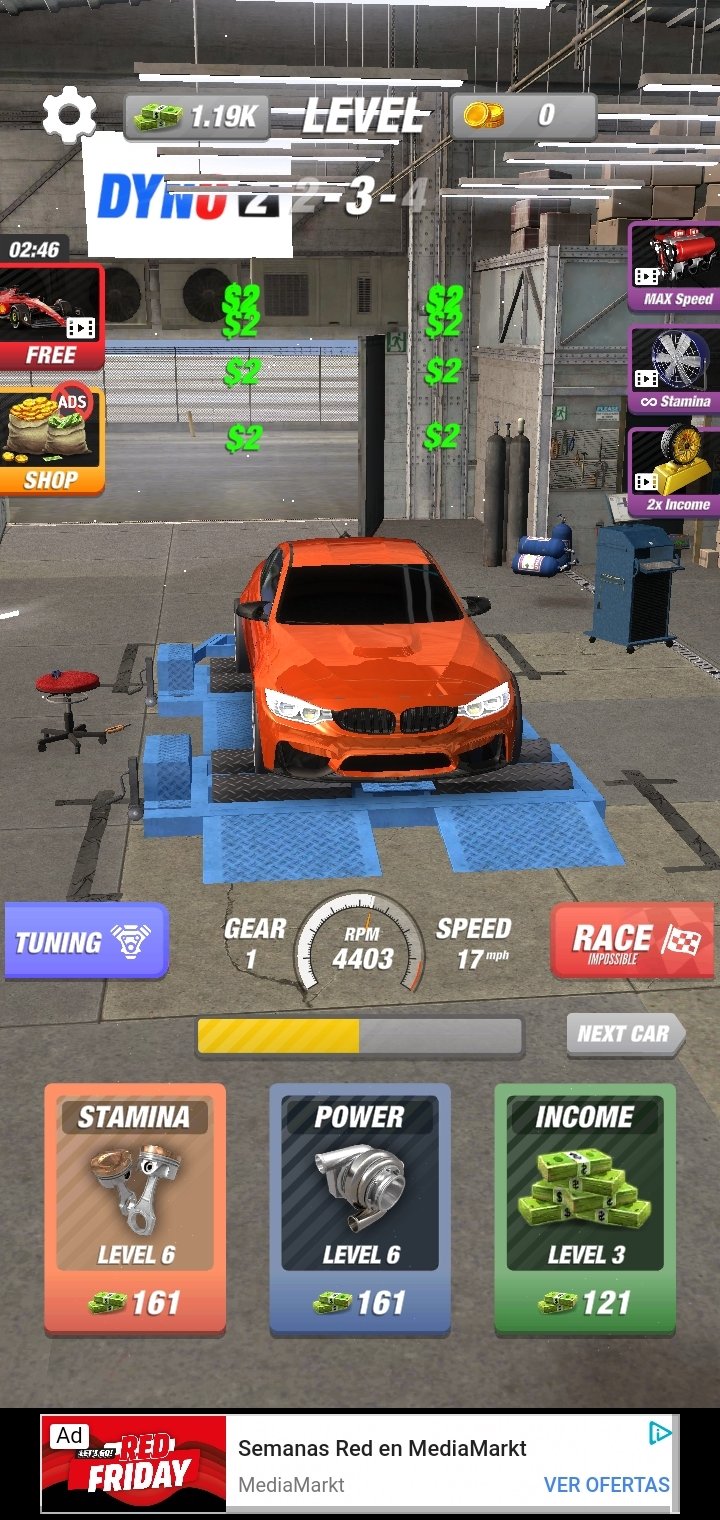Open the MediaMarkt VER OFERTAS link
This screenshot has height=1520, width=720.
(606, 1484)
